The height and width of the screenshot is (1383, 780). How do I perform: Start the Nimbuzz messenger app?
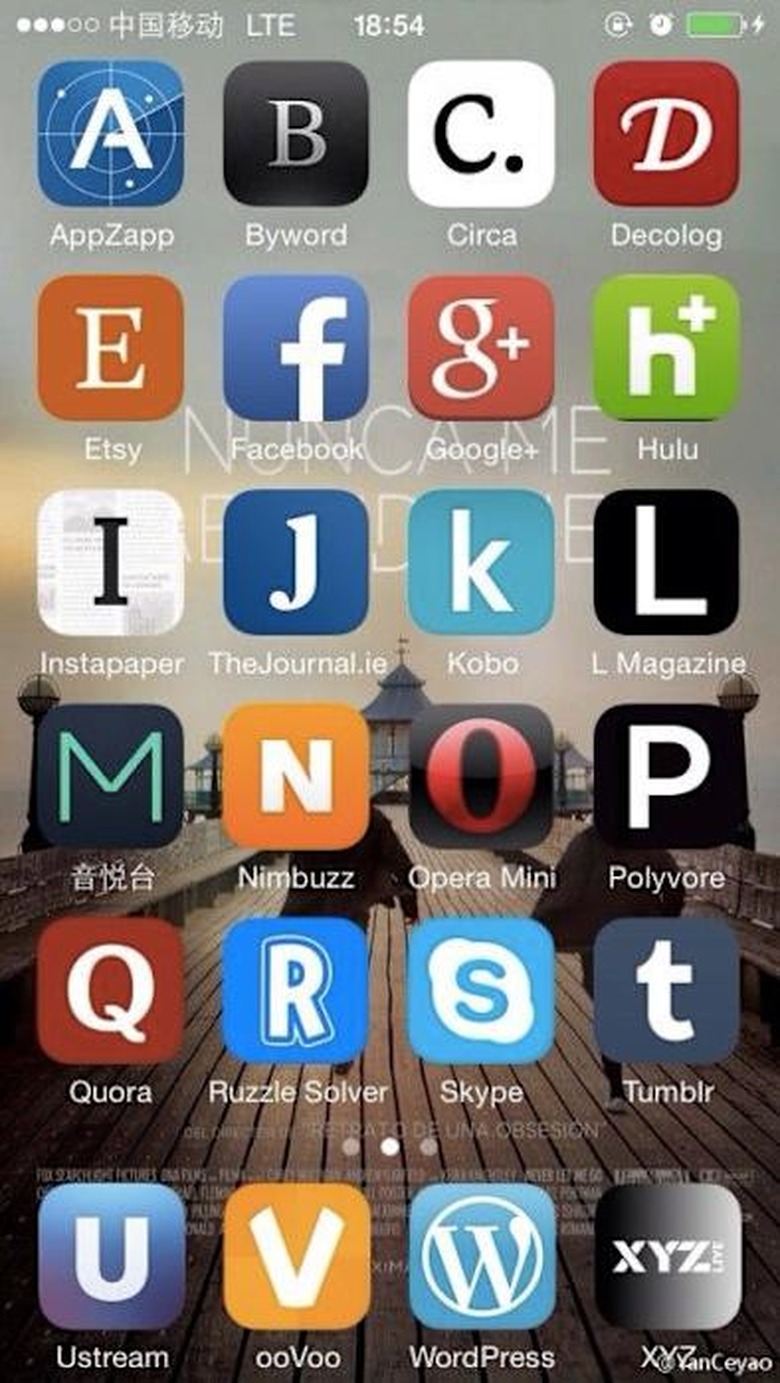tap(297, 779)
